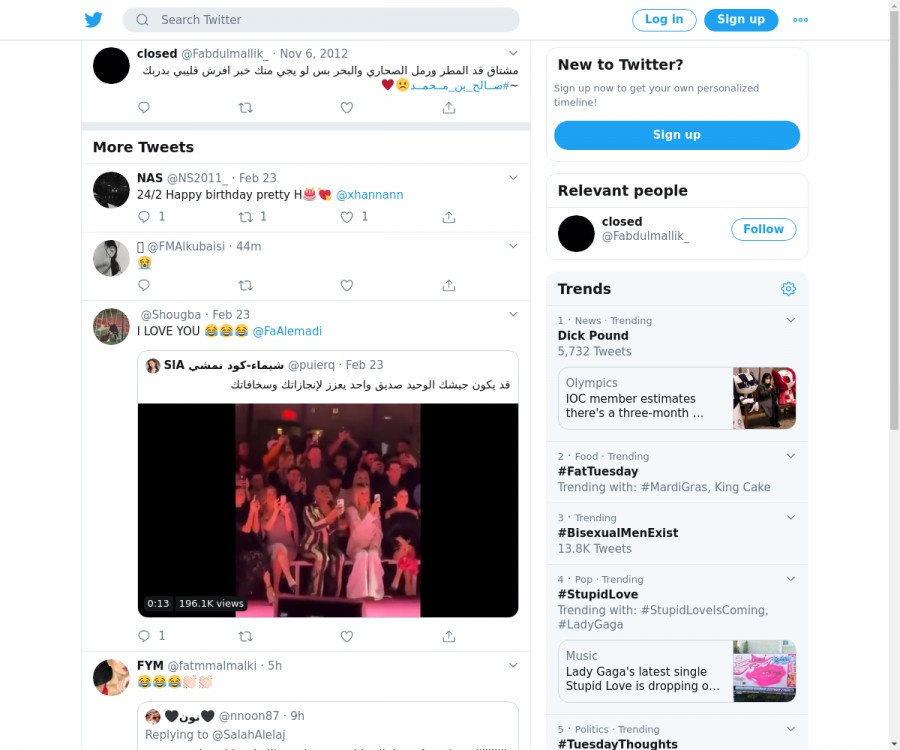
Task: Retweet the NAS birthday tweet
Action: pyautogui.click(x=245, y=217)
